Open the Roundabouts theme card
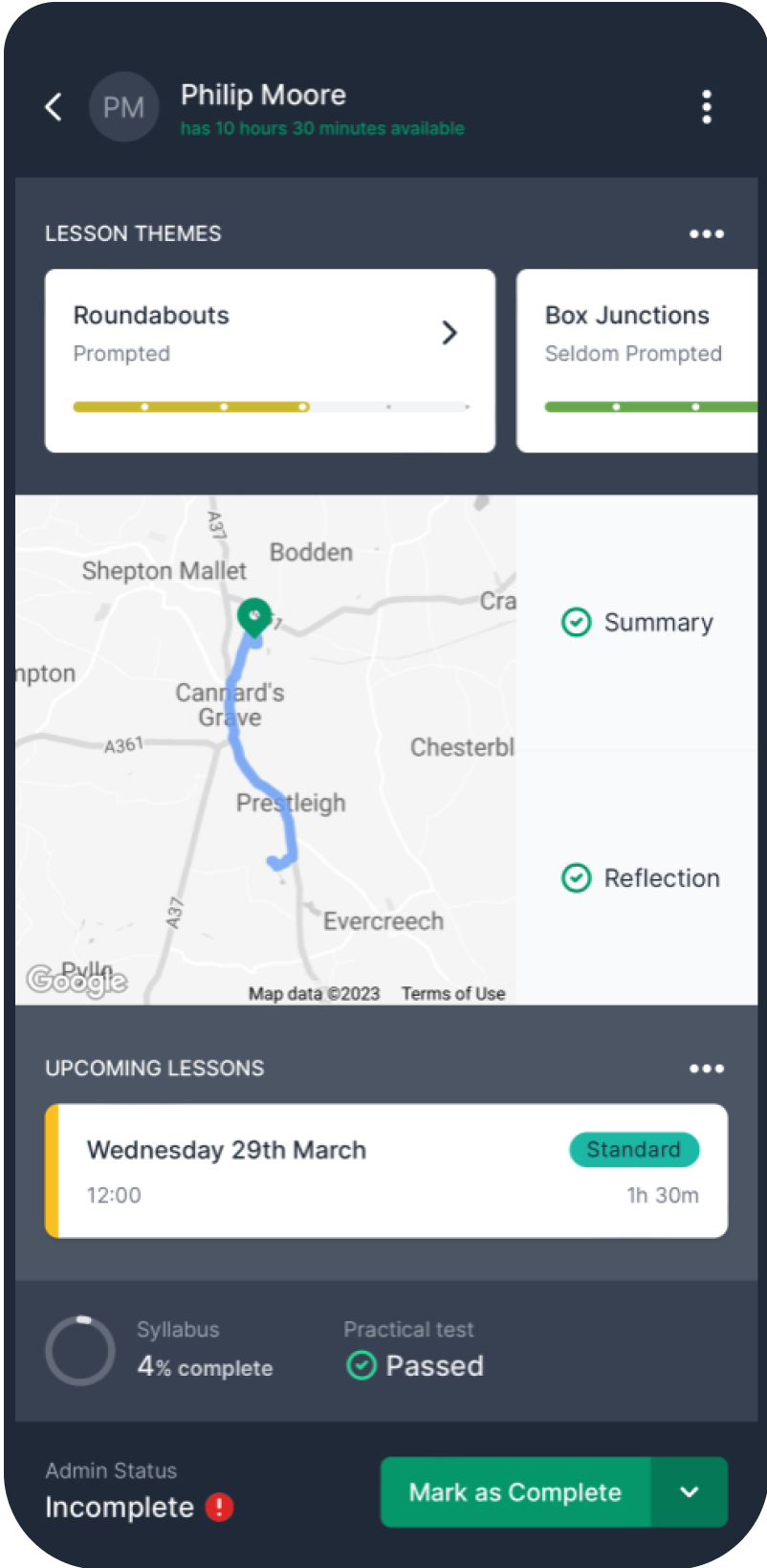The width and height of the screenshot is (767, 1568). 270,361
